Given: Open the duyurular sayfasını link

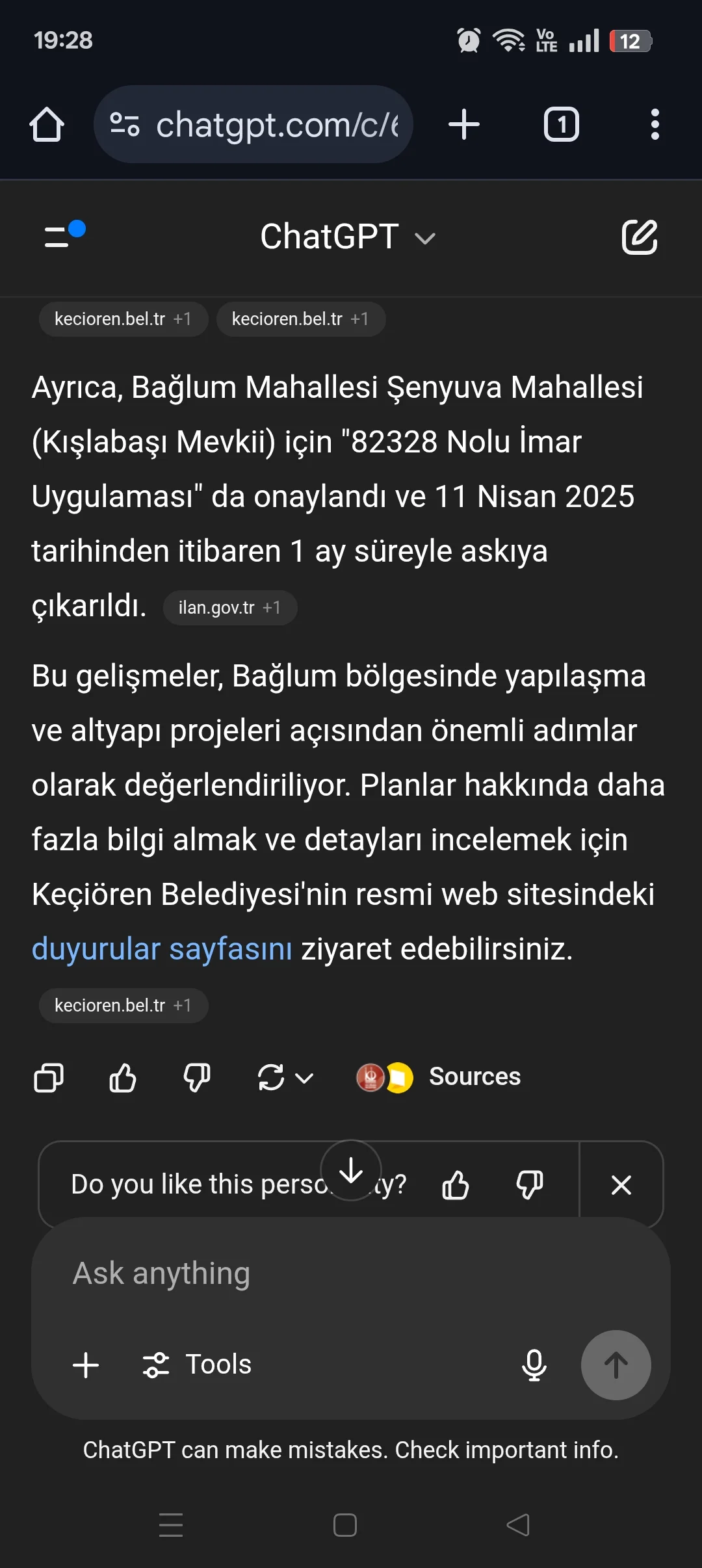Looking at the screenshot, I should 161,949.
